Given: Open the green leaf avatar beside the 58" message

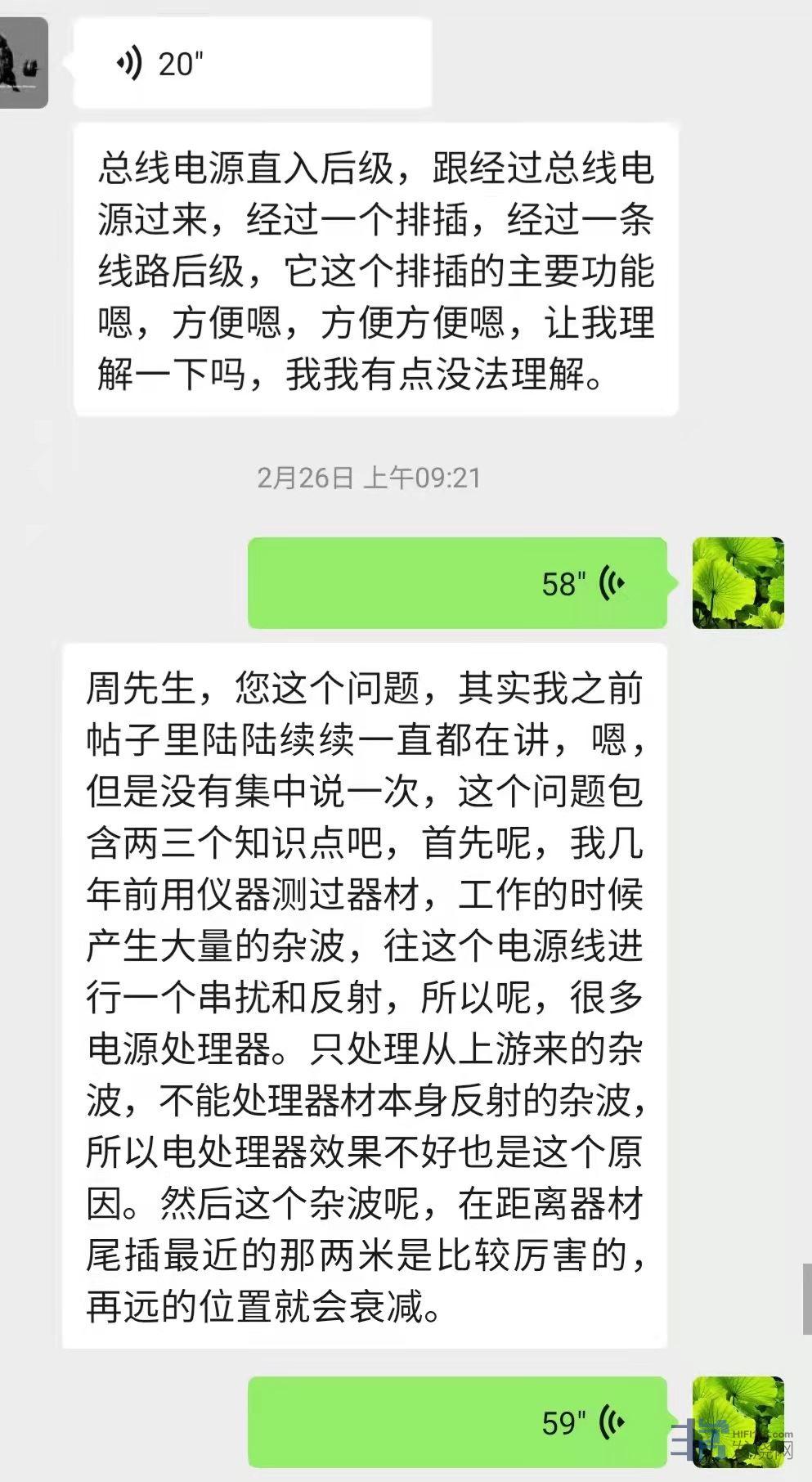Looking at the screenshot, I should (x=738, y=583).
